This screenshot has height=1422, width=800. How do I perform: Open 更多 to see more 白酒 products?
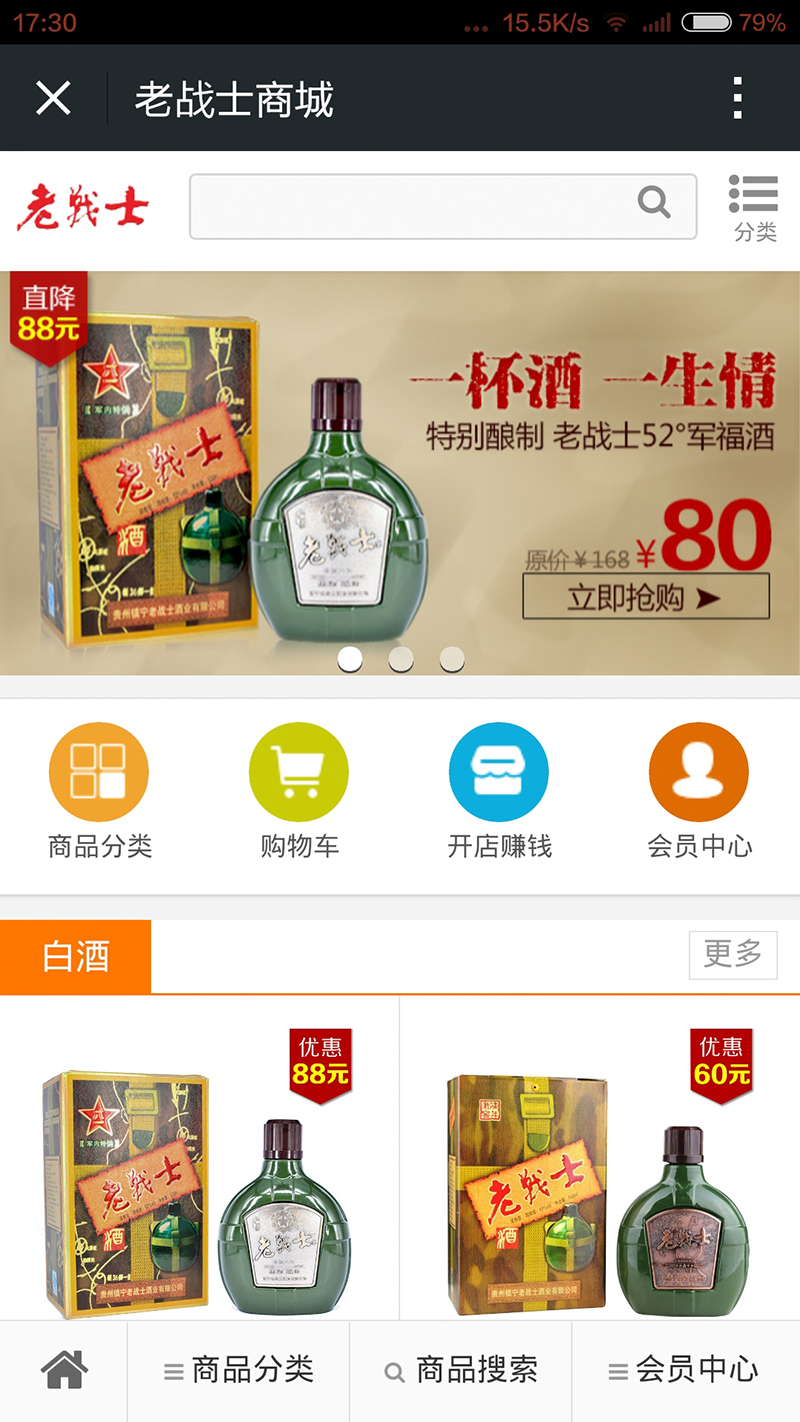point(733,955)
